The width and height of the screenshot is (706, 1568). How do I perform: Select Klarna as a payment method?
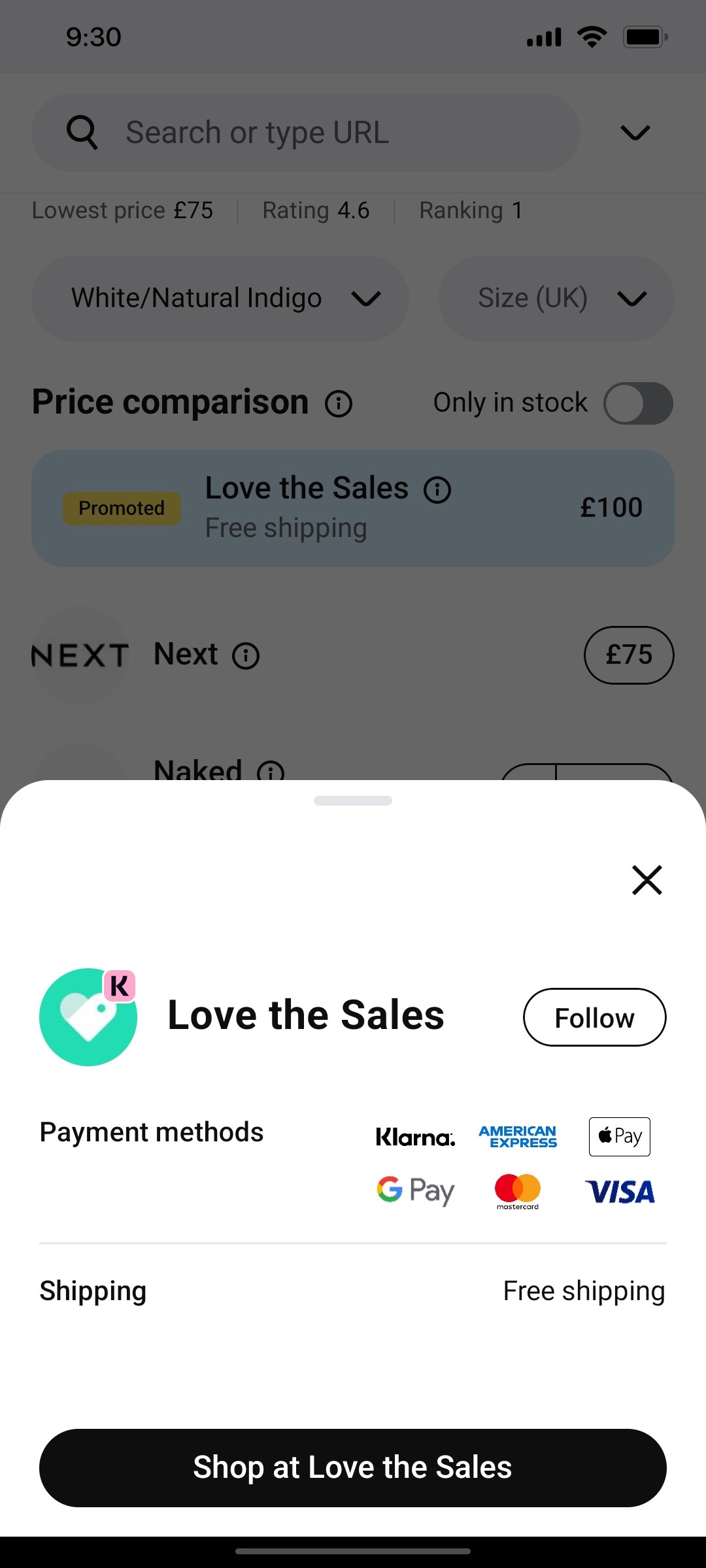coord(416,1137)
